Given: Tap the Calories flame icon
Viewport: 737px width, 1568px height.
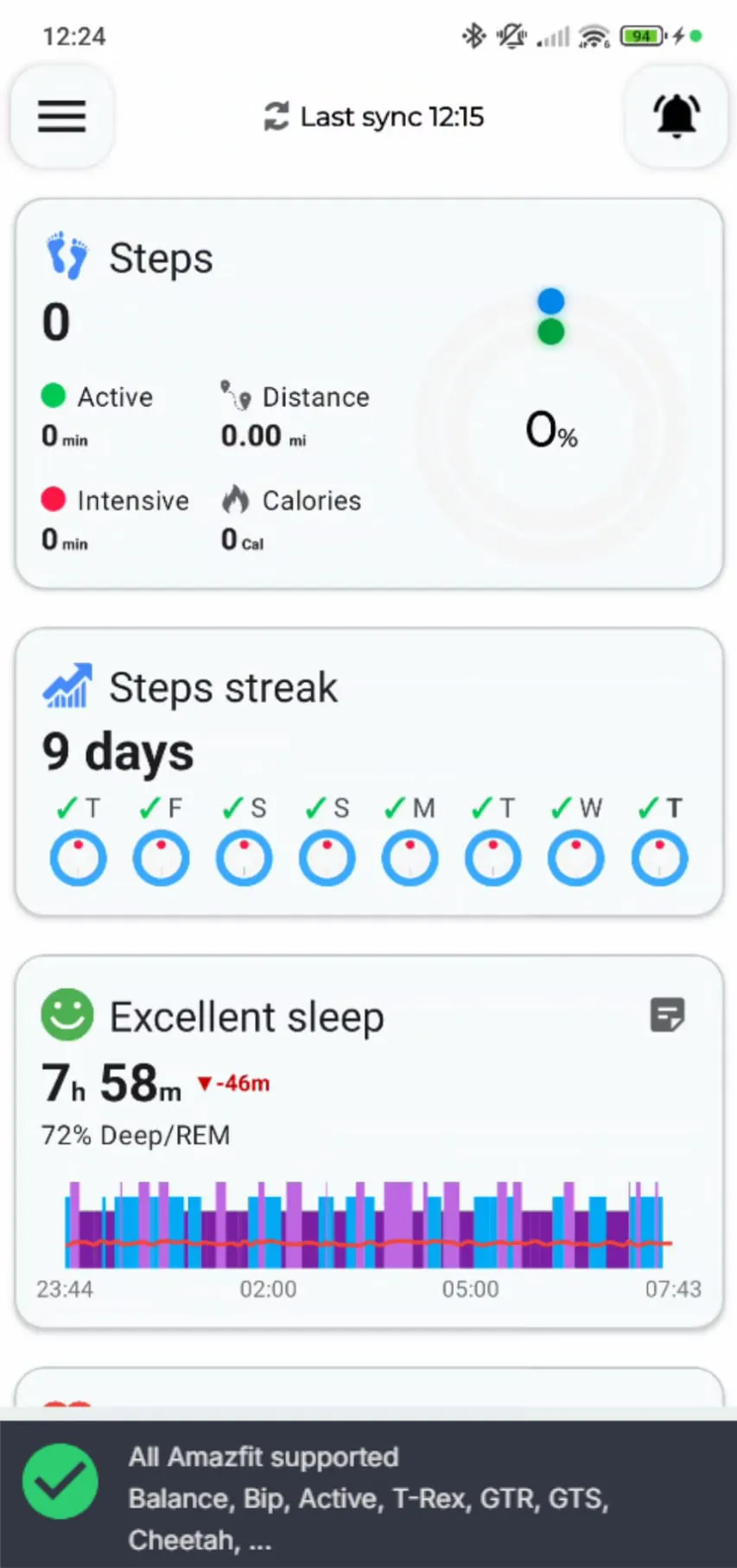Looking at the screenshot, I should click(235, 500).
